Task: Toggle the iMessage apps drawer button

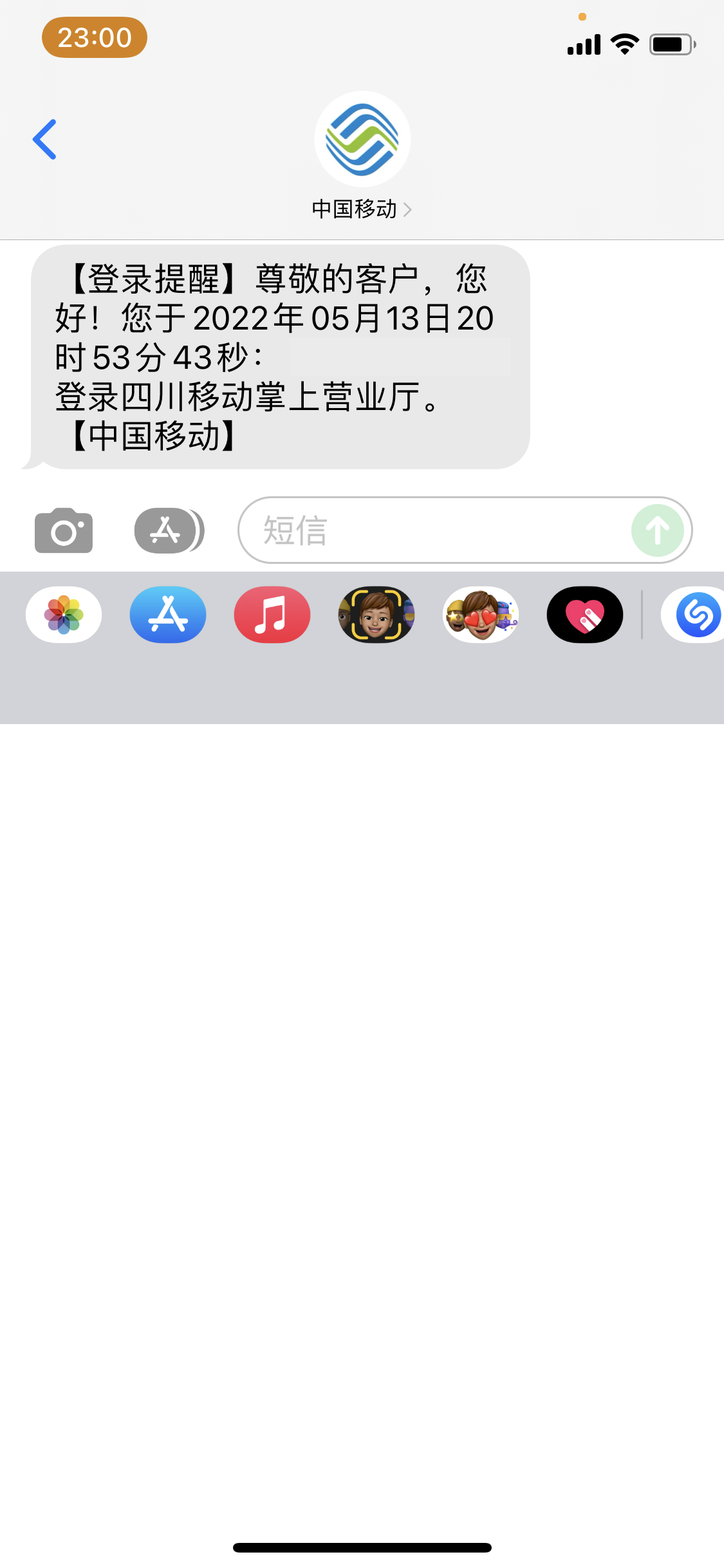Action: [x=169, y=530]
